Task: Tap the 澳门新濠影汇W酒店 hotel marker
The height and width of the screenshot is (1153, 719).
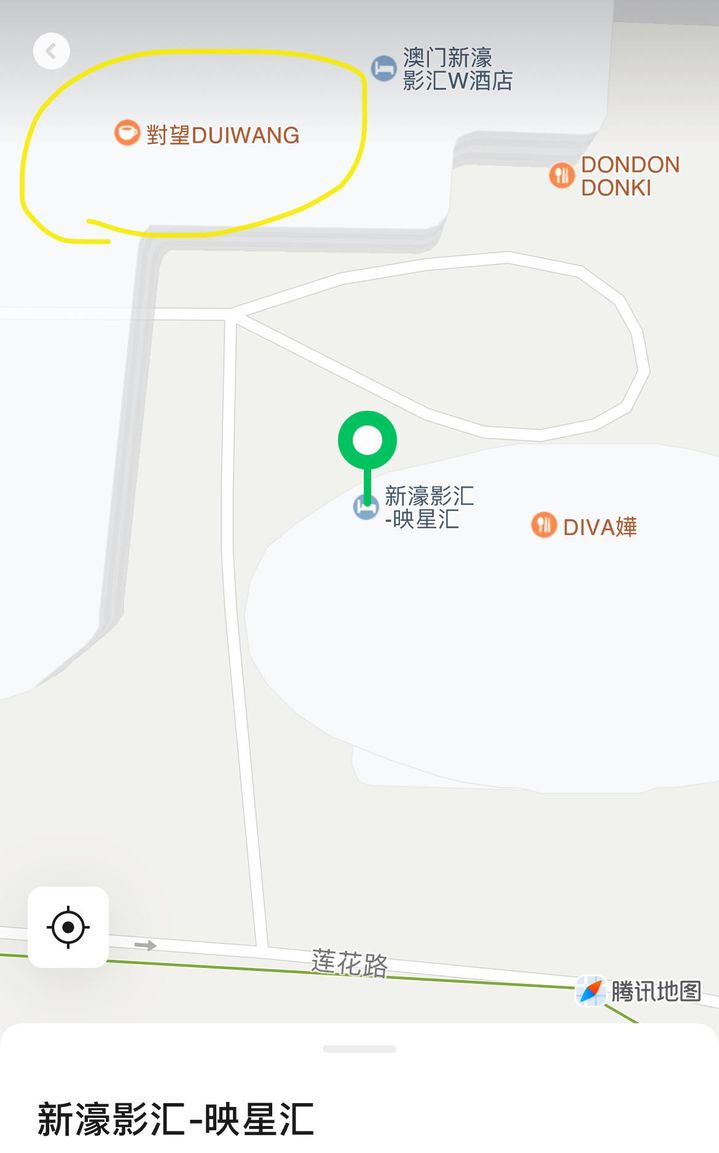Action: coord(384,68)
